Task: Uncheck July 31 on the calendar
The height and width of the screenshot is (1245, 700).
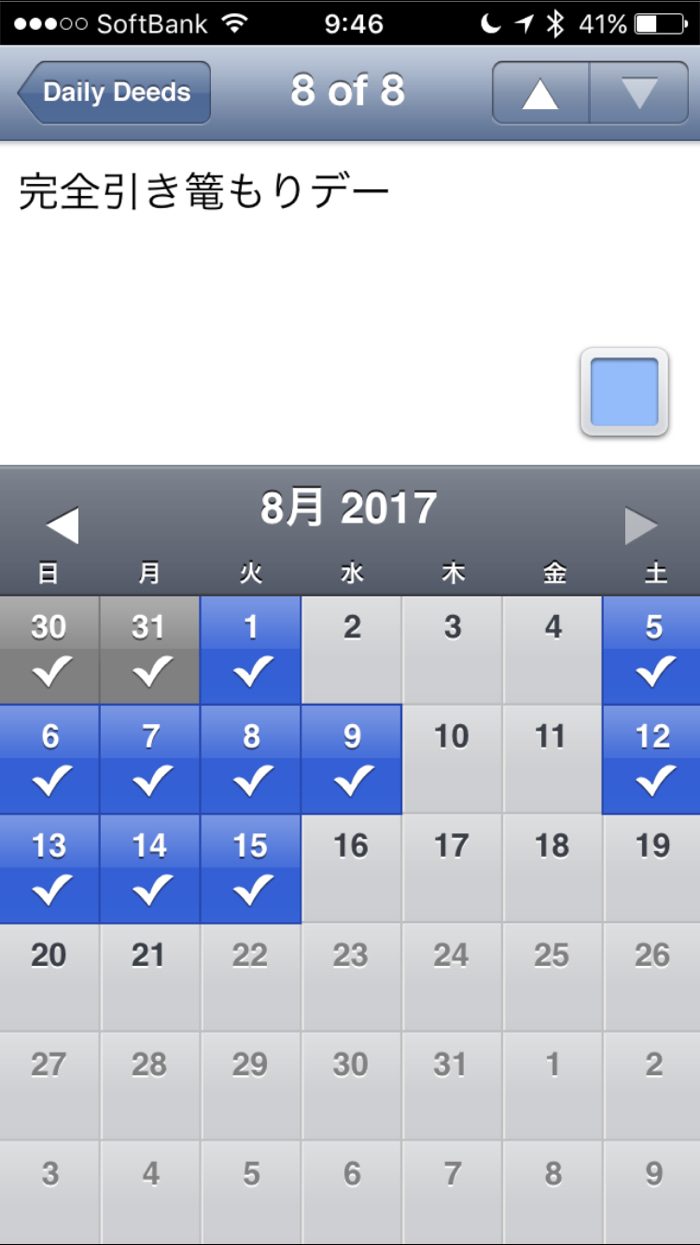Action: click(150, 650)
